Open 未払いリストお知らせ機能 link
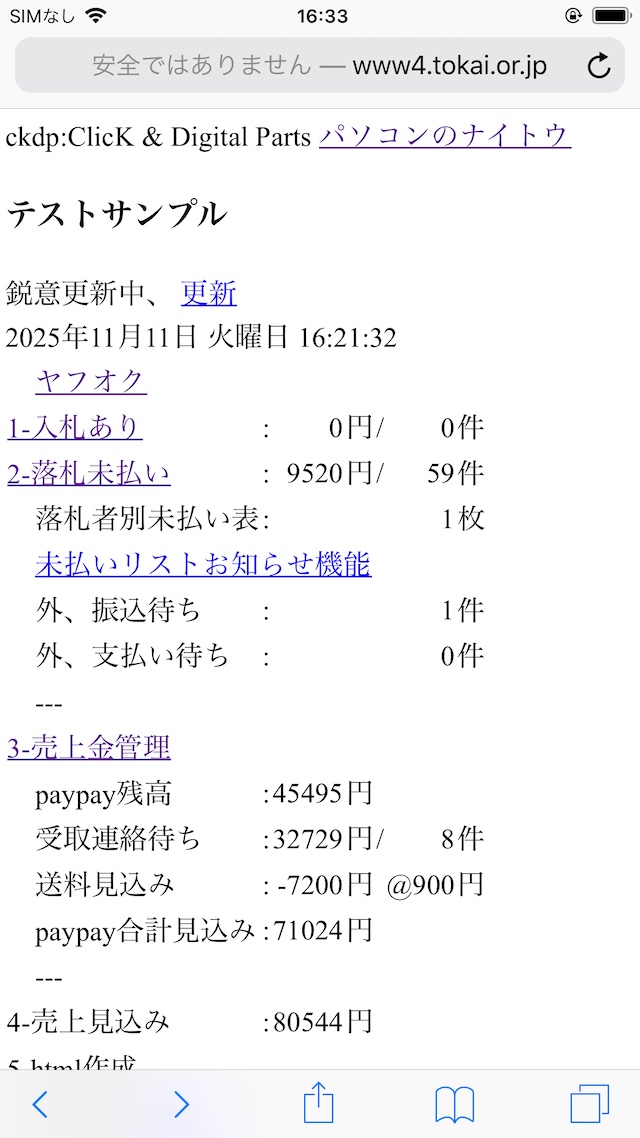The width and height of the screenshot is (640, 1138). coord(203,565)
